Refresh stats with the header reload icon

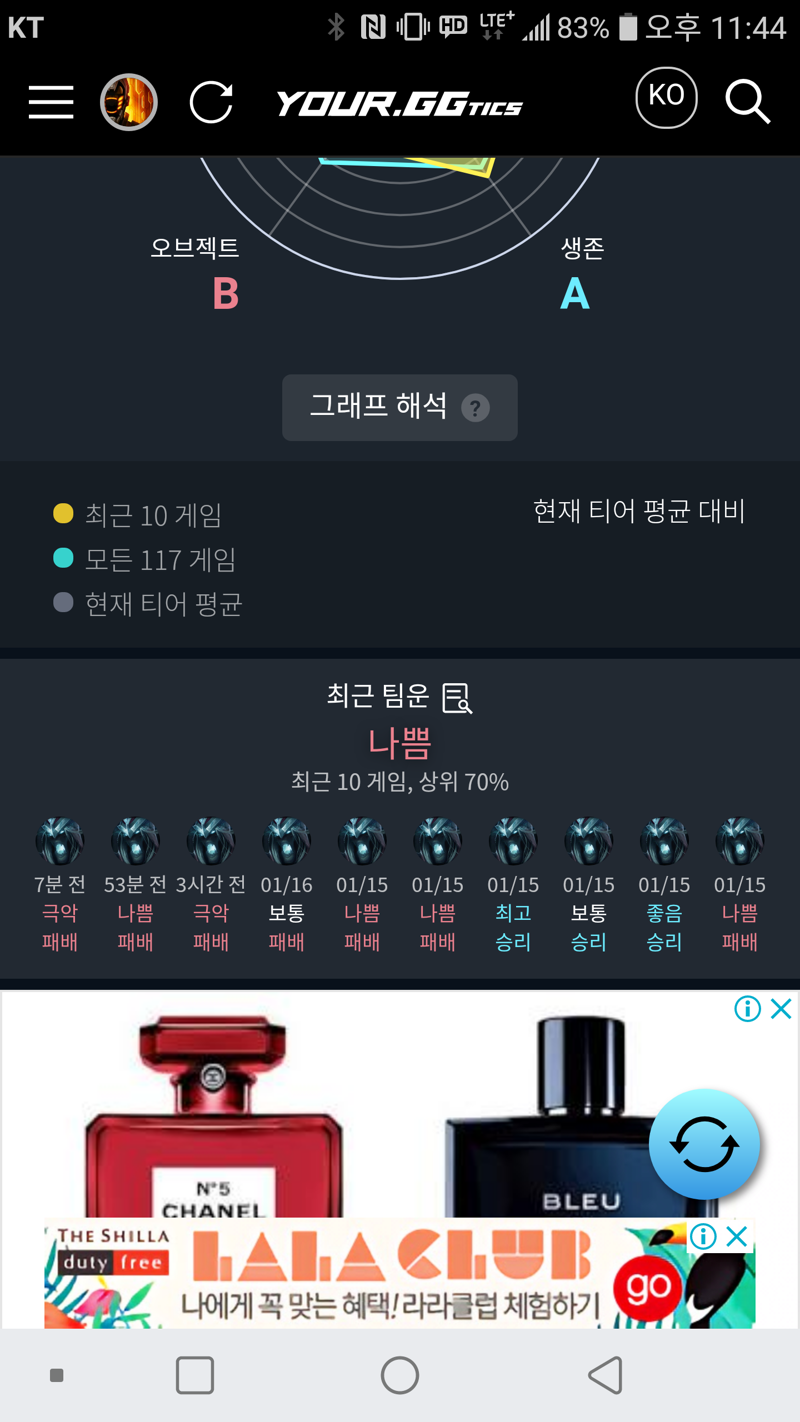pos(211,102)
